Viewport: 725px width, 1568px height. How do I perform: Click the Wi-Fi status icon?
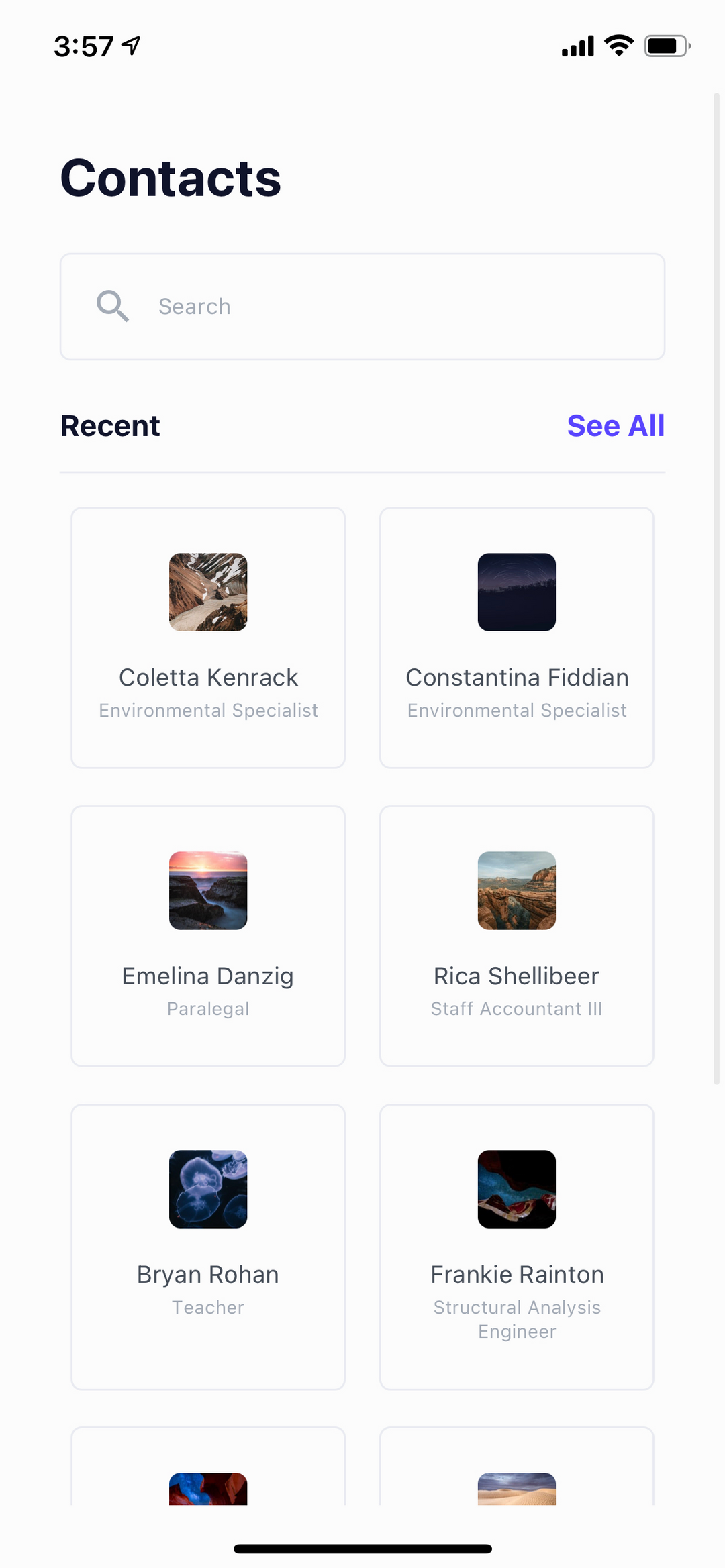[x=617, y=45]
